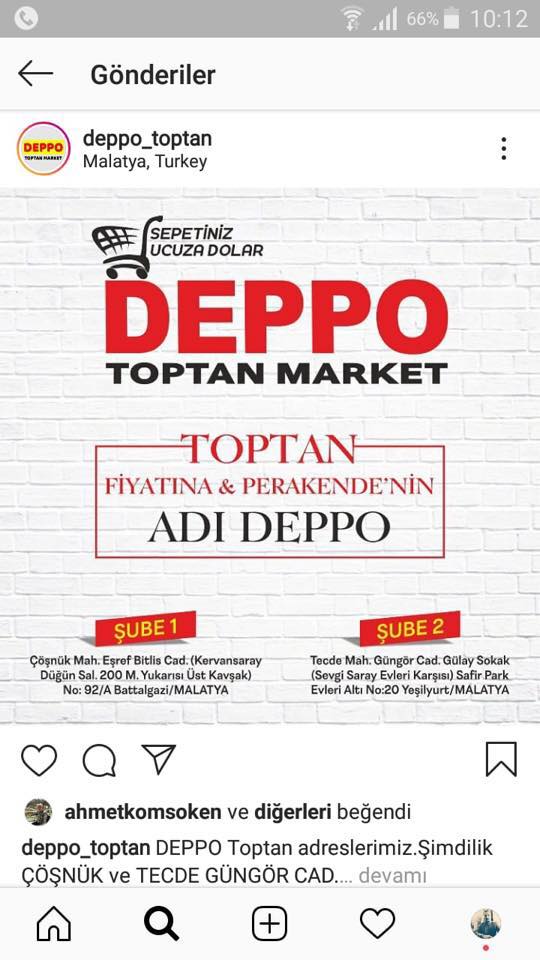Comment on the DEPPO post
Image resolution: width=540 pixels, height=960 pixels.
99,760
